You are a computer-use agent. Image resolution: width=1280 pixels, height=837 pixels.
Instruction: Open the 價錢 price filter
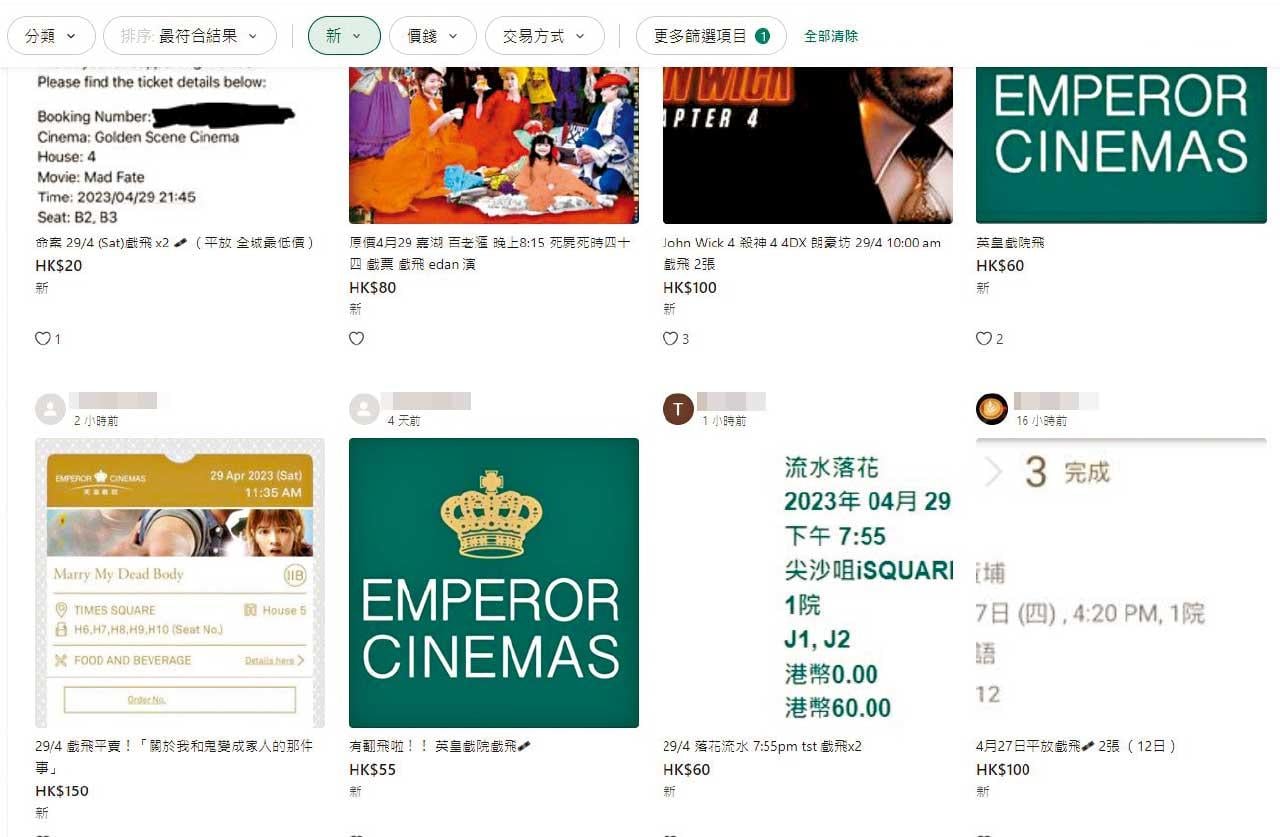coord(432,36)
